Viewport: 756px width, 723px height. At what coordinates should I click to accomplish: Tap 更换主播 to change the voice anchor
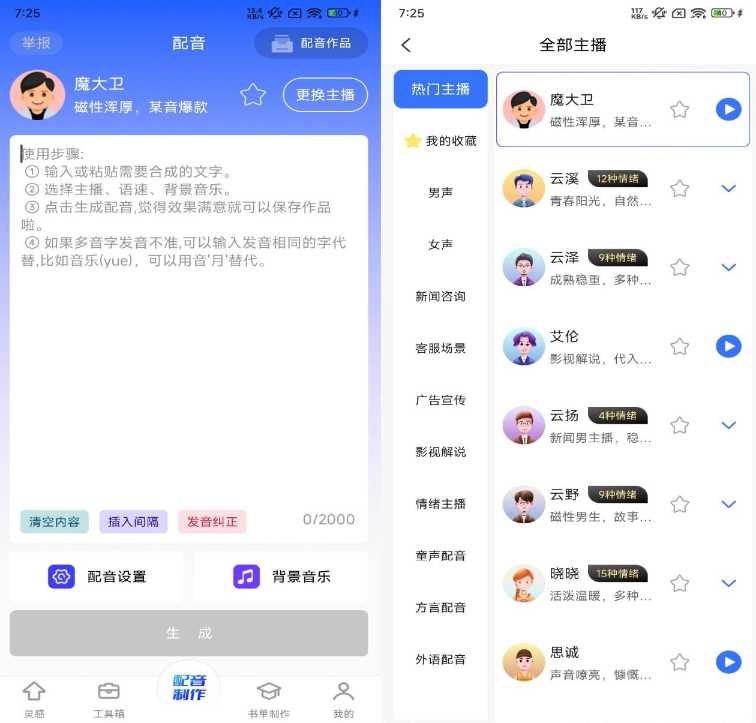[325, 95]
